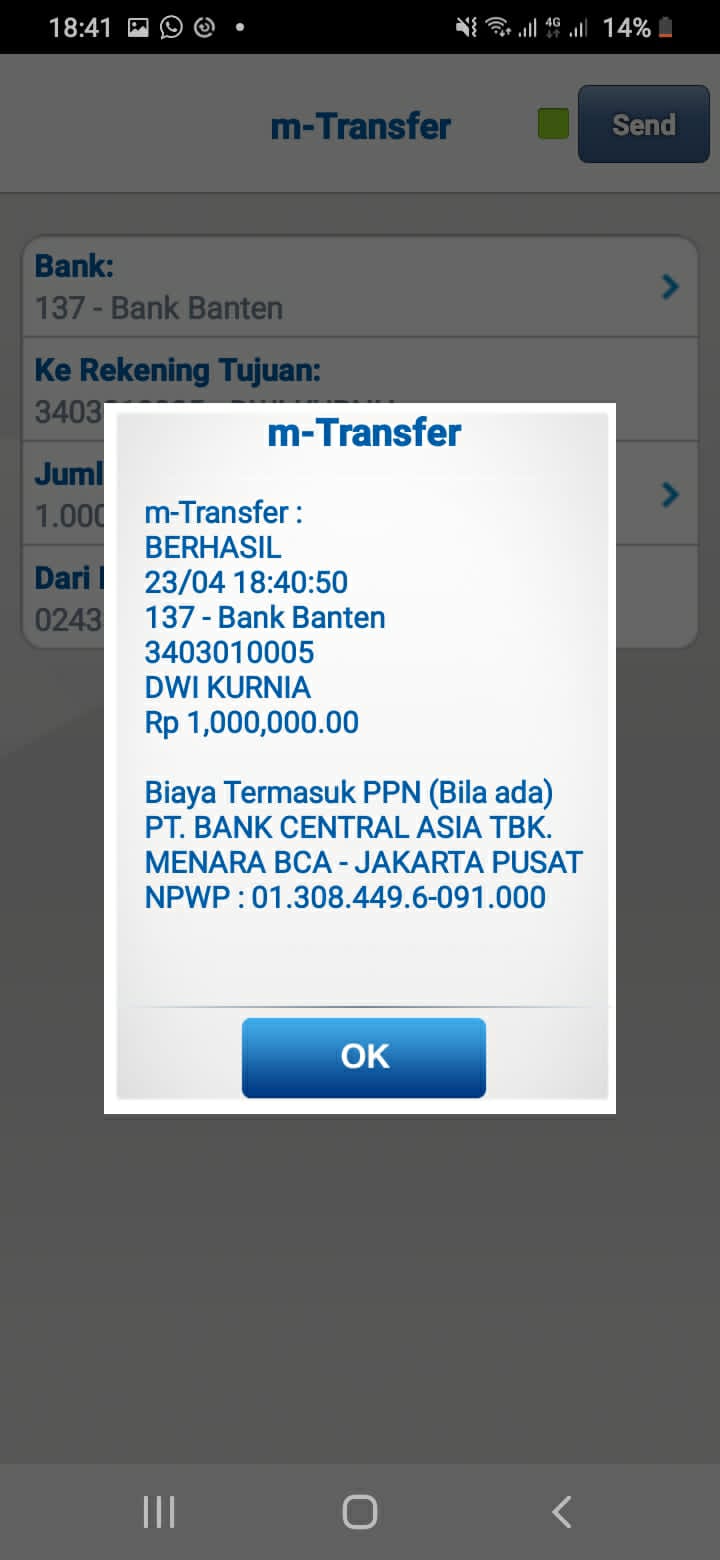This screenshot has height=1560, width=720.
Task: Go back using system navigation
Action: [562, 1511]
